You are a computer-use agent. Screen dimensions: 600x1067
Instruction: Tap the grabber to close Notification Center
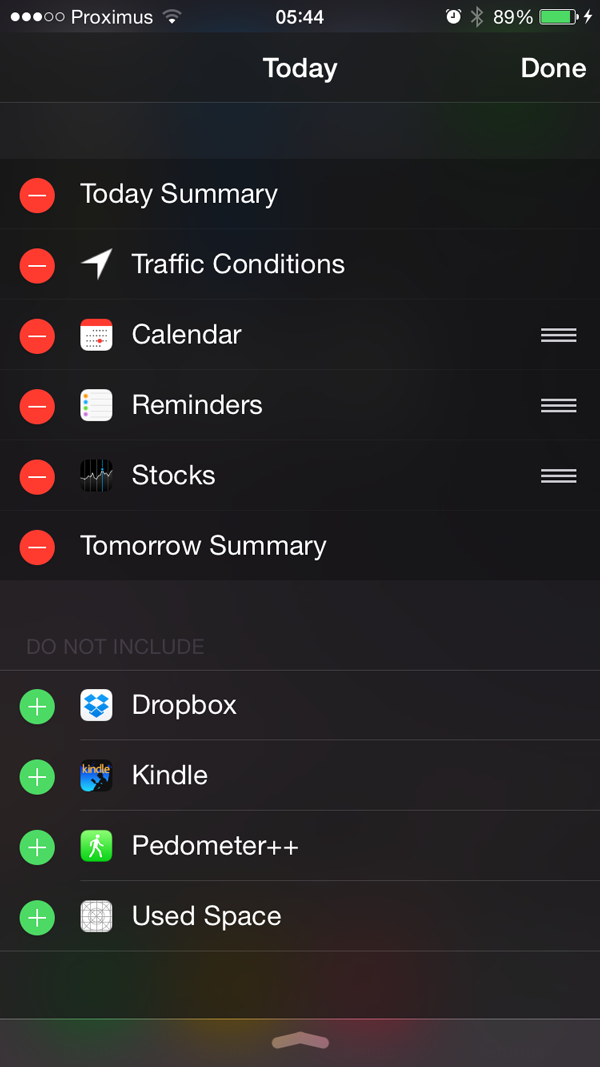coord(300,1040)
